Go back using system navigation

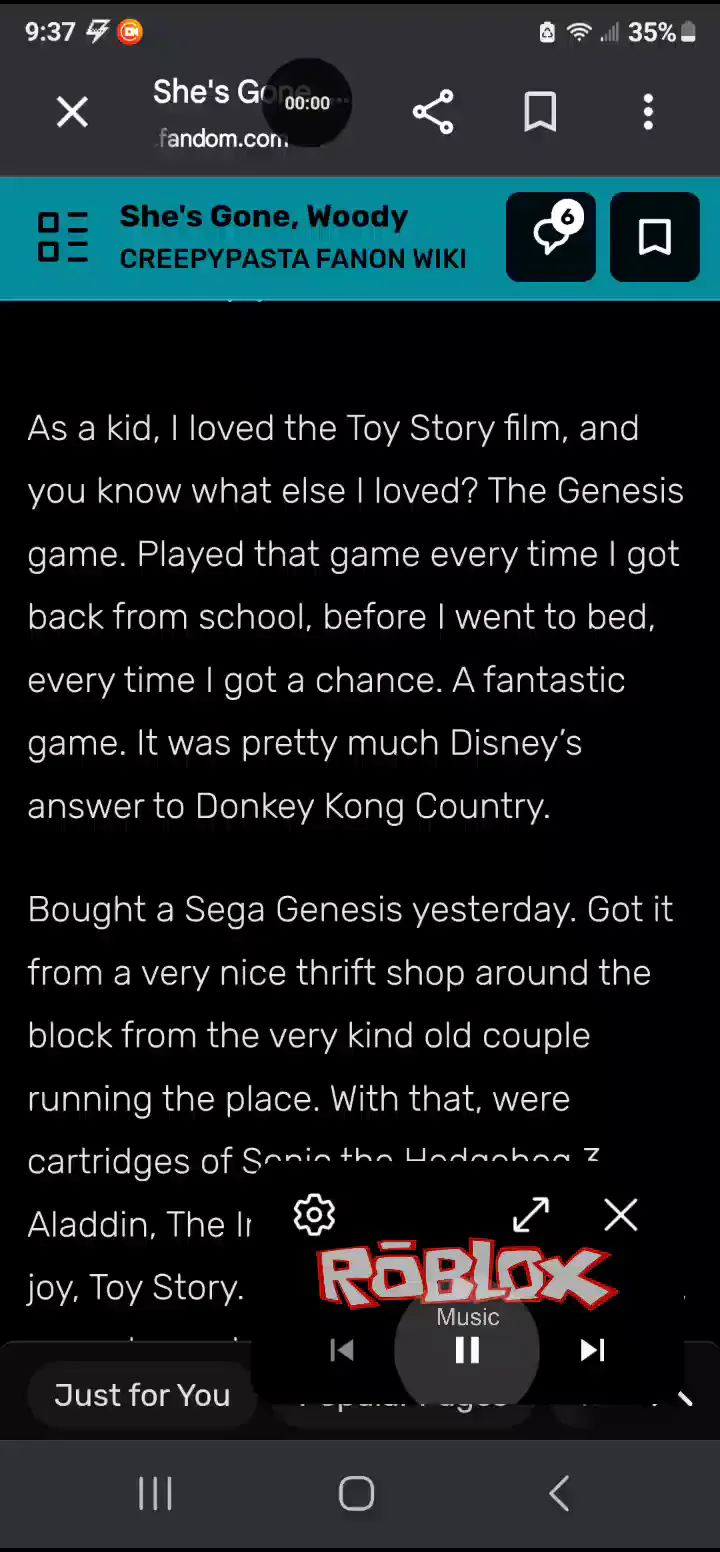point(559,1494)
